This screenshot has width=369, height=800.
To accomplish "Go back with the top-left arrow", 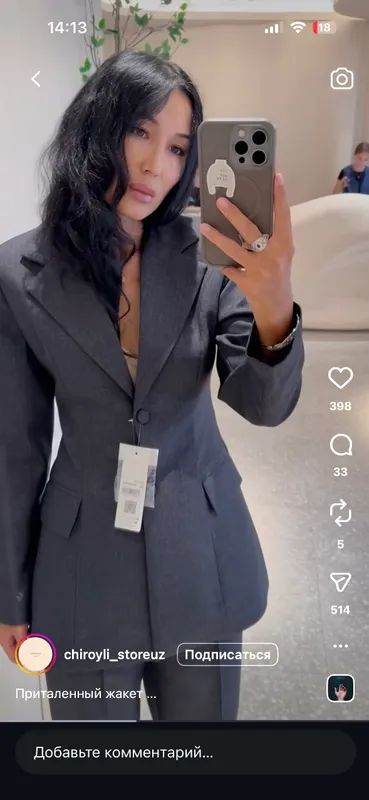I will coord(36,79).
